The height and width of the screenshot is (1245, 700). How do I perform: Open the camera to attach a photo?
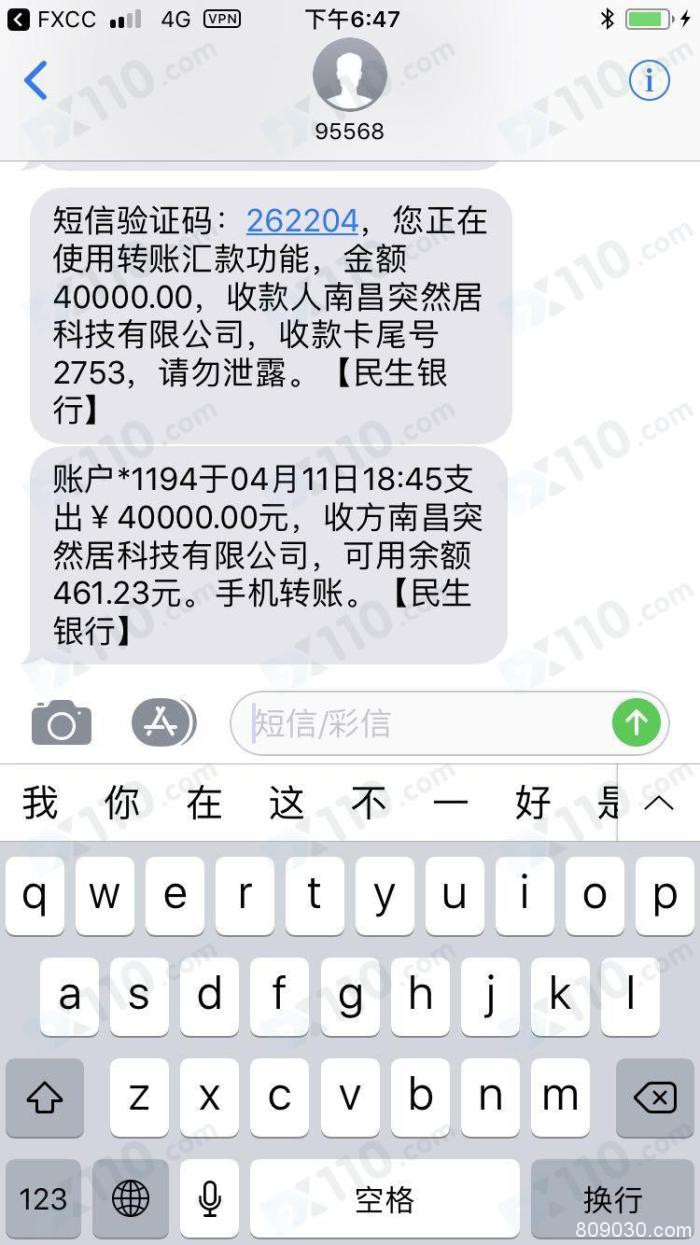tap(62, 723)
